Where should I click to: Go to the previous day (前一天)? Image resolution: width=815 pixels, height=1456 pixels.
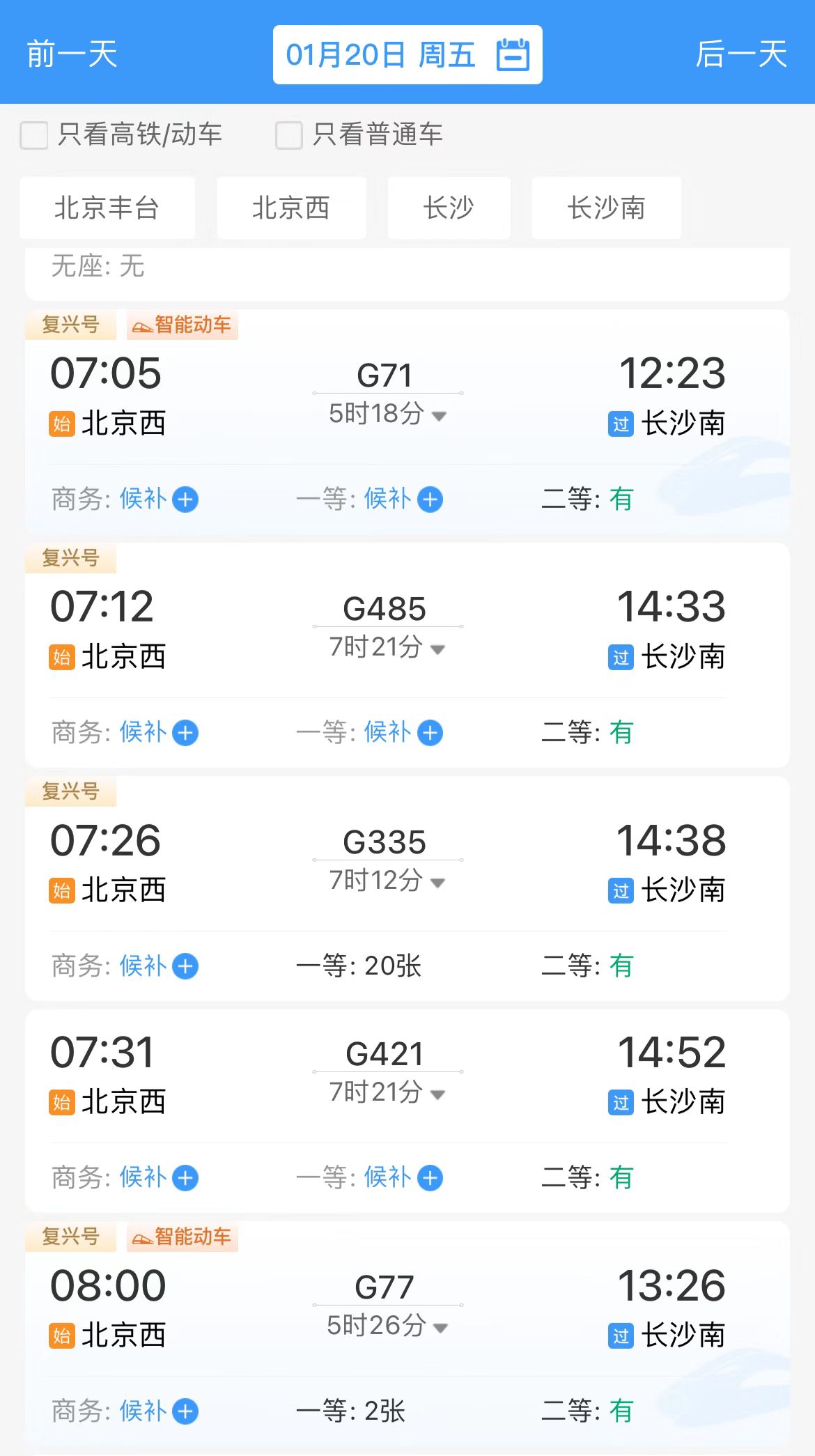pyautogui.click(x=72, y=54)
